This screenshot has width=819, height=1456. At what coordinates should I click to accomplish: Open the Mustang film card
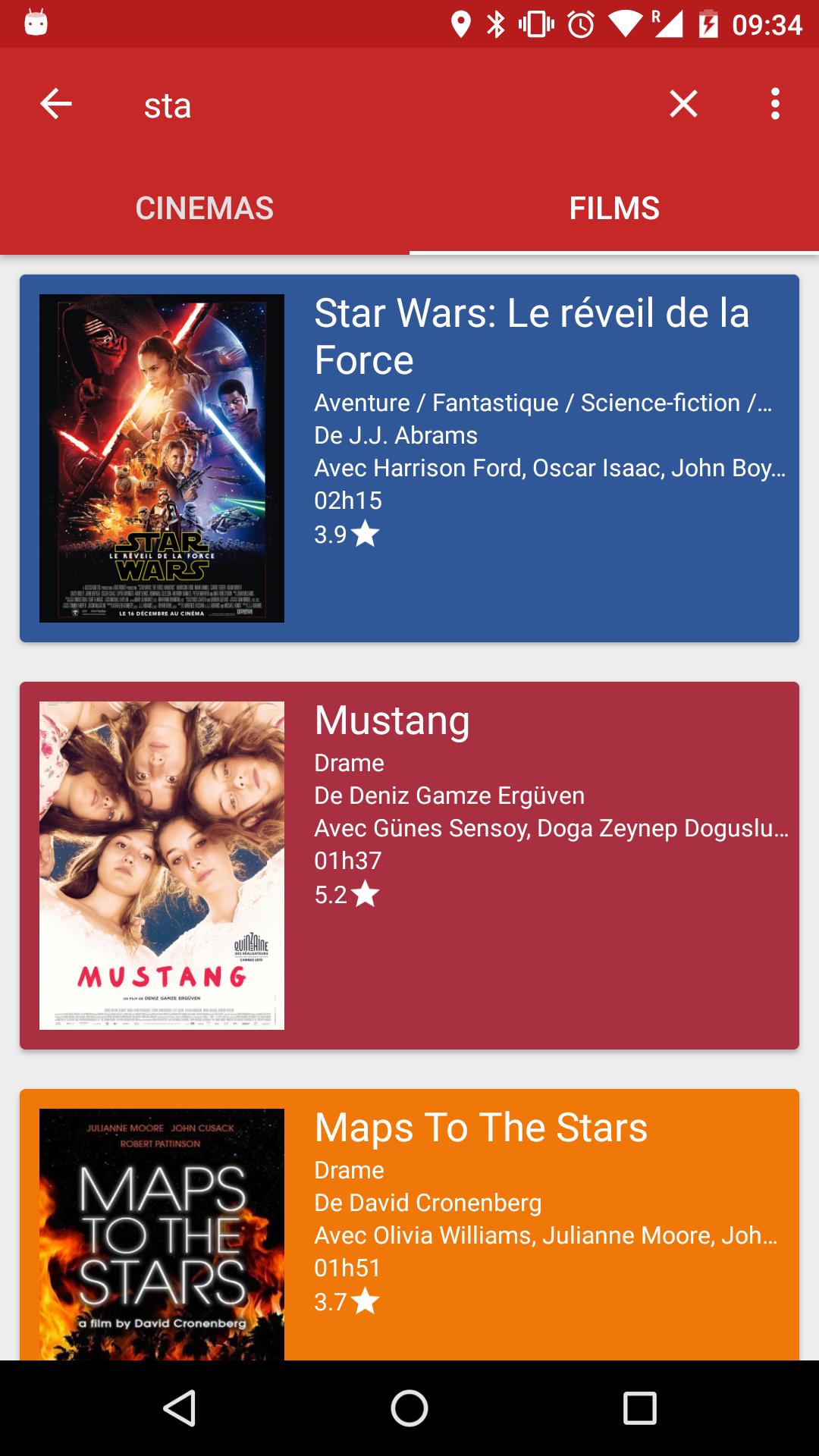[x=409, y=865]
